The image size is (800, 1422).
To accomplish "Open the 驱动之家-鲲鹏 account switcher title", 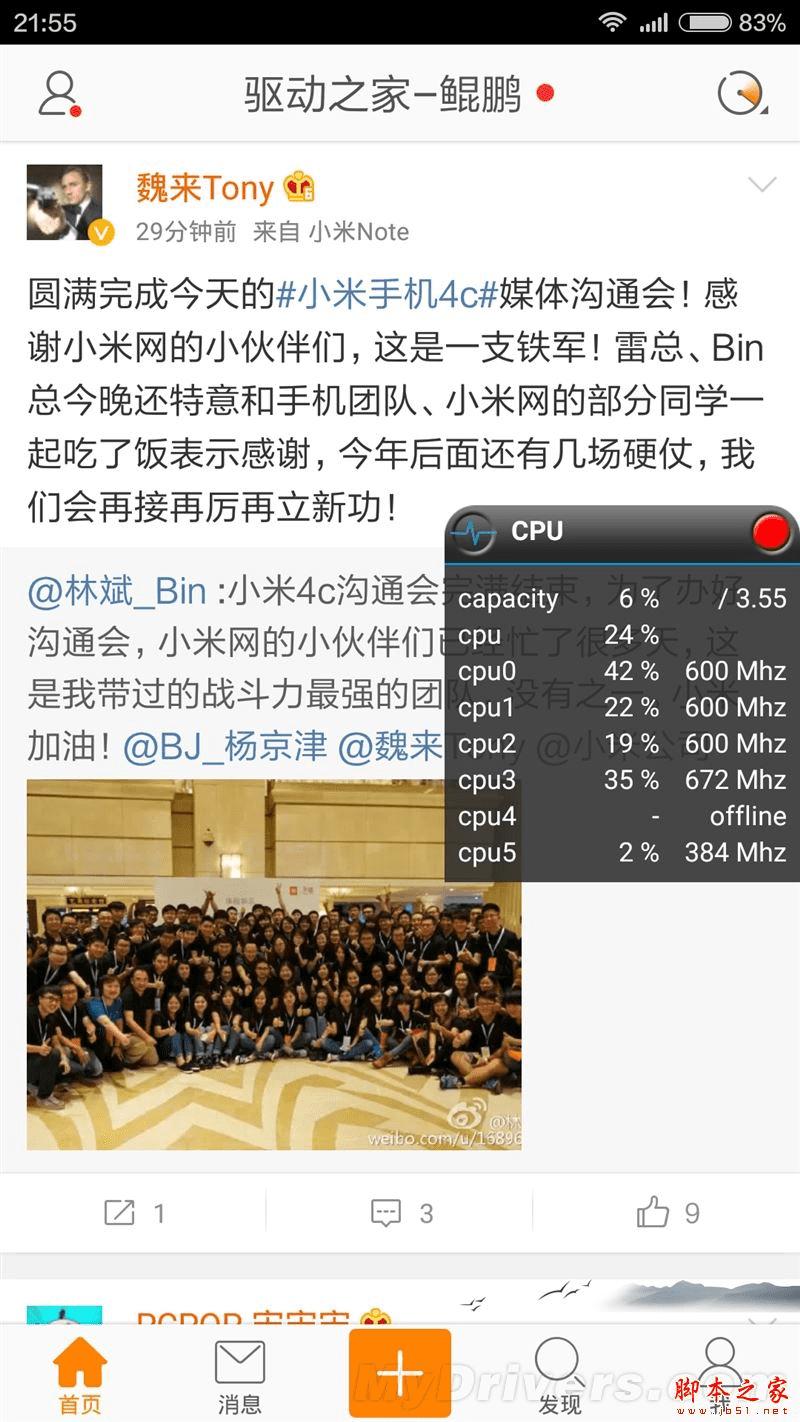I will 384,95.
